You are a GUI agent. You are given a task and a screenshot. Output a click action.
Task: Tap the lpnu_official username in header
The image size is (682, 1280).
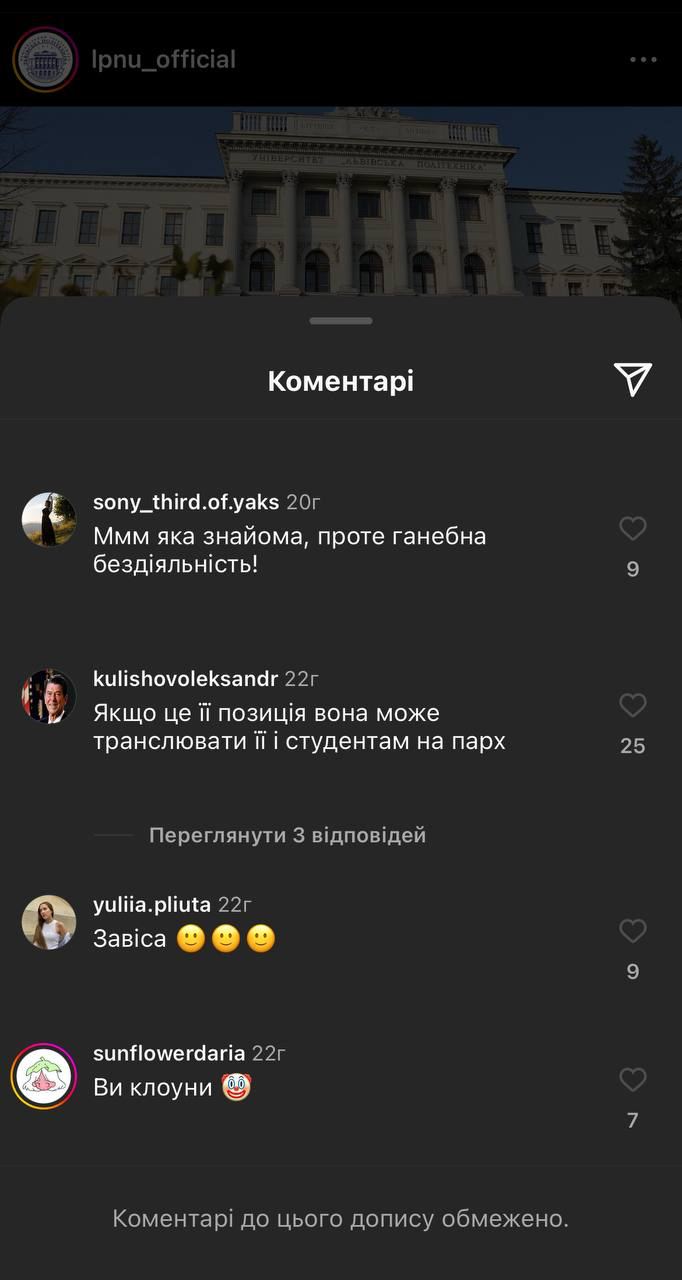(163, 59)
